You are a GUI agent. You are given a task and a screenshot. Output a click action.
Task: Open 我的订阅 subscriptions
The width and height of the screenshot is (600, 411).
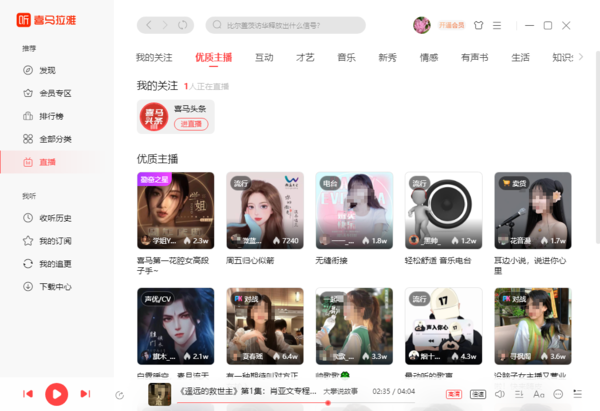point(54,241)
